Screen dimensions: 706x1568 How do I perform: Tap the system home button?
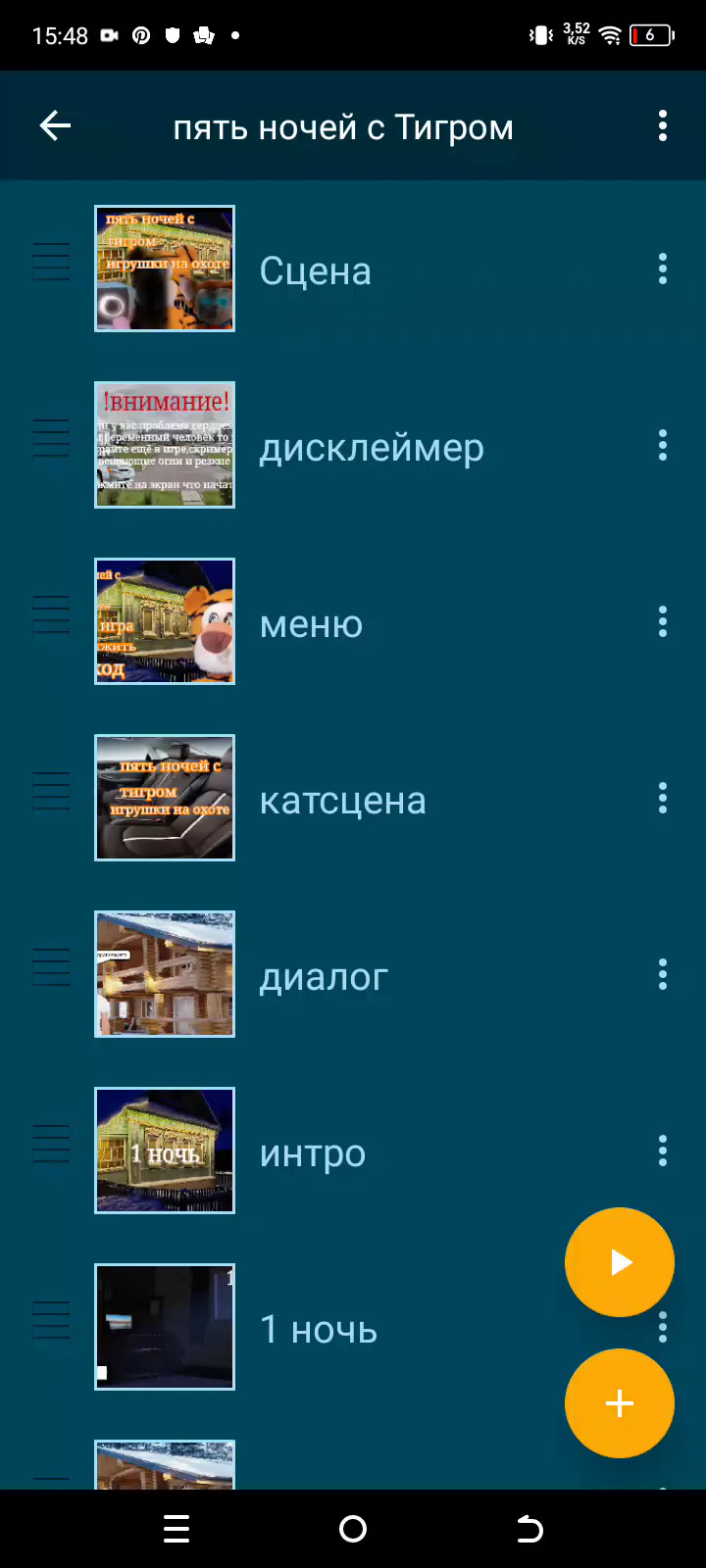[x=353, y=1529]
